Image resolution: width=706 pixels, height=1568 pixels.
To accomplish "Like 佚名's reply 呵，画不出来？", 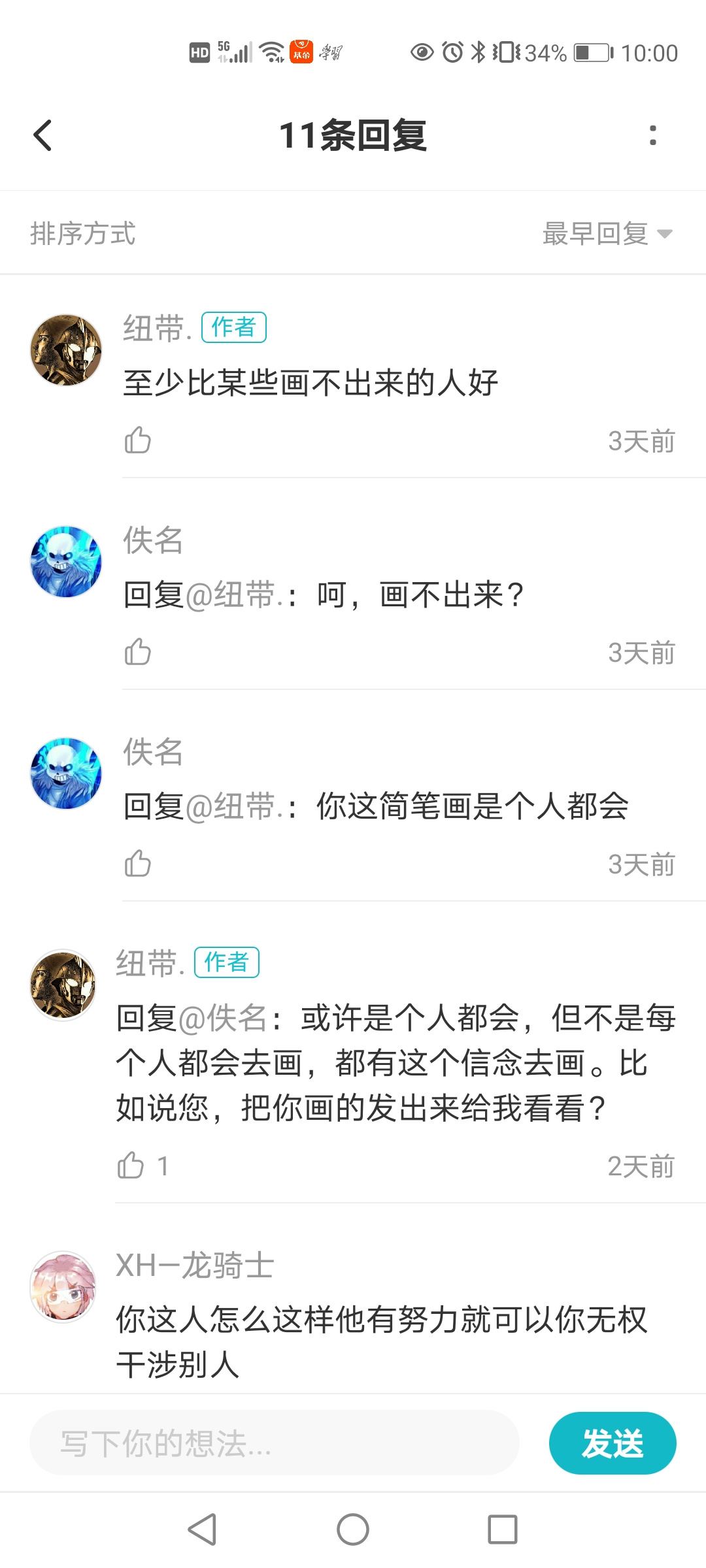I will coord(138,652).
